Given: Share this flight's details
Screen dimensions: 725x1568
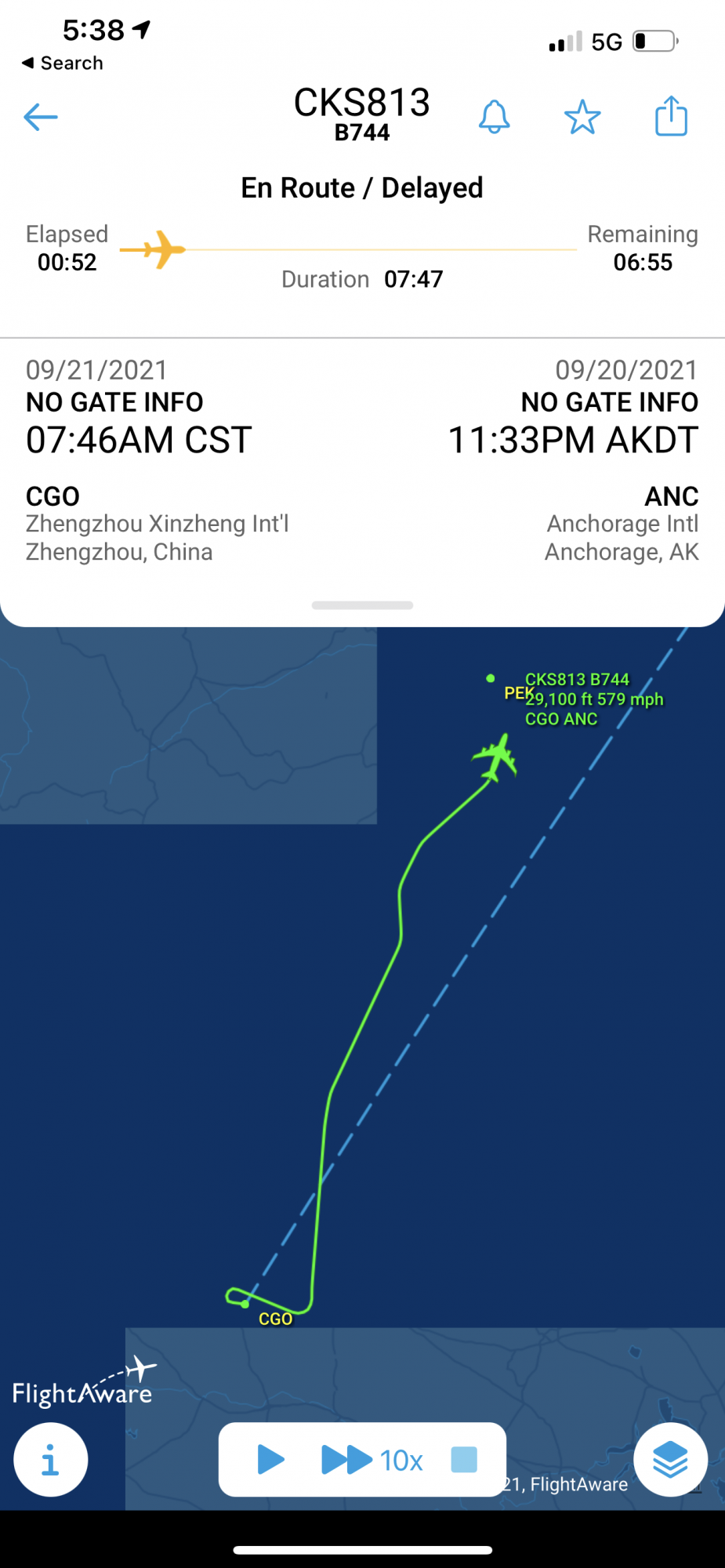Looking at the screenshot, I should 671,117.
